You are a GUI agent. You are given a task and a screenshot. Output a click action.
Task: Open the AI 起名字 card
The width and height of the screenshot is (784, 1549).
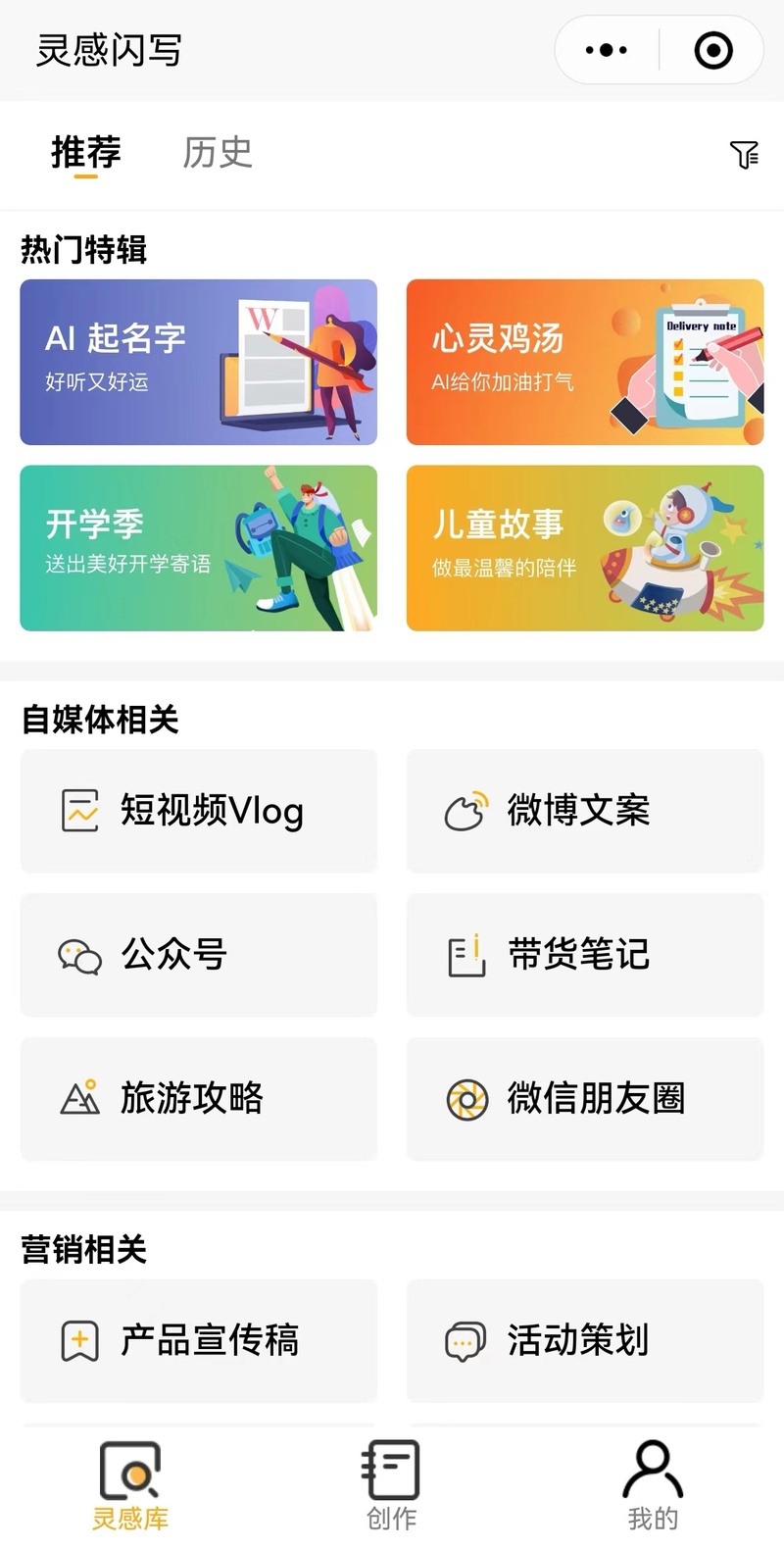point(198,362)
